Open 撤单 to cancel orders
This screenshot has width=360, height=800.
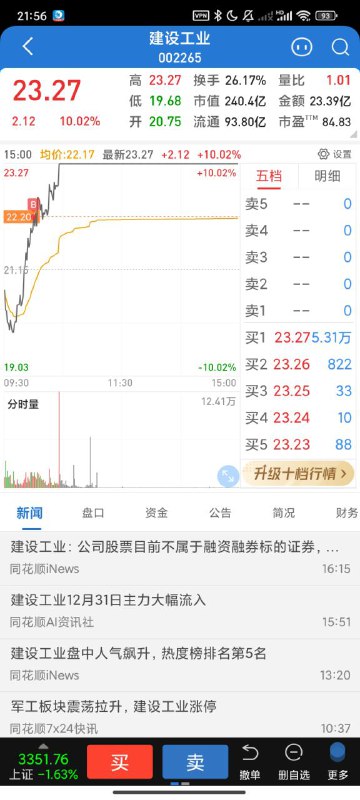click(x=250, y=762)
